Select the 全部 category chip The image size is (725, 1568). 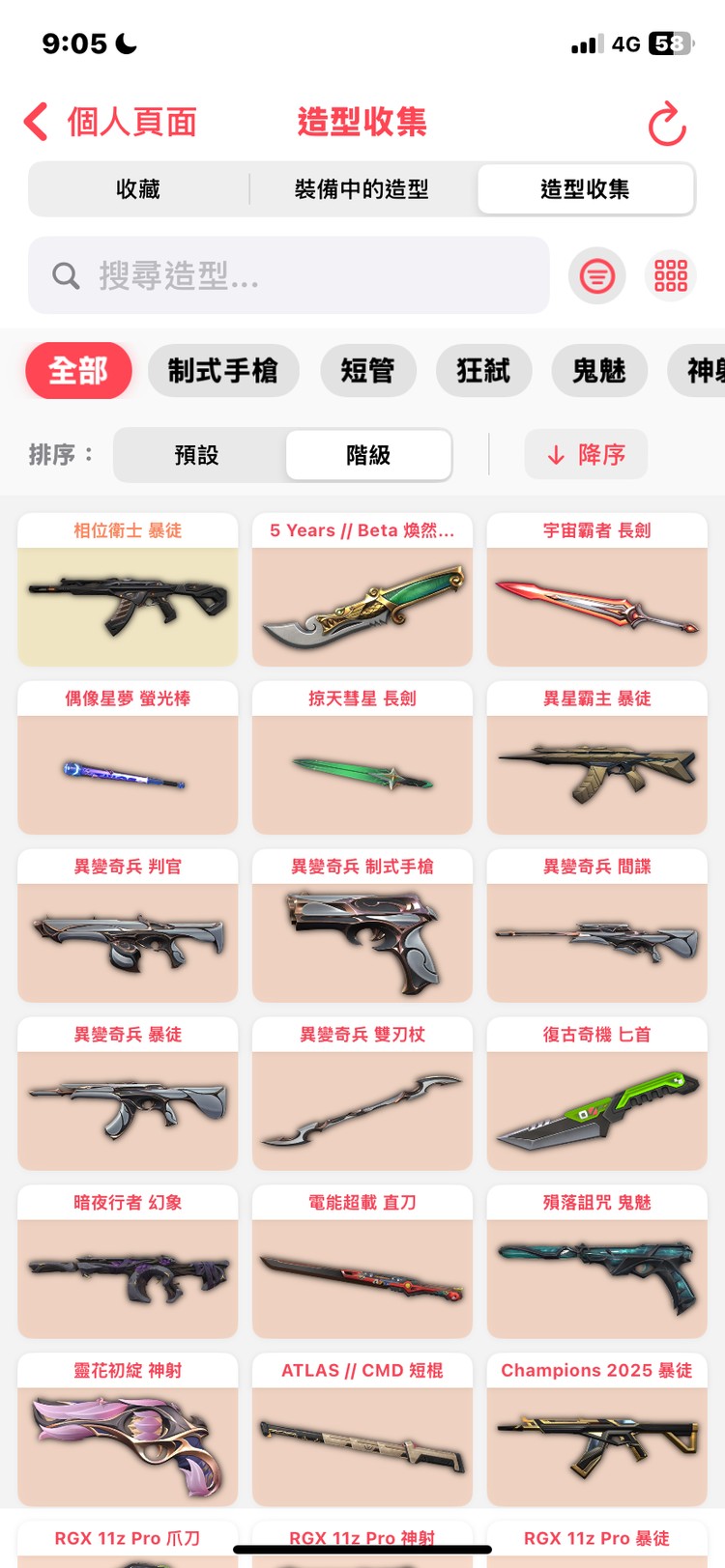click(78, 370)
